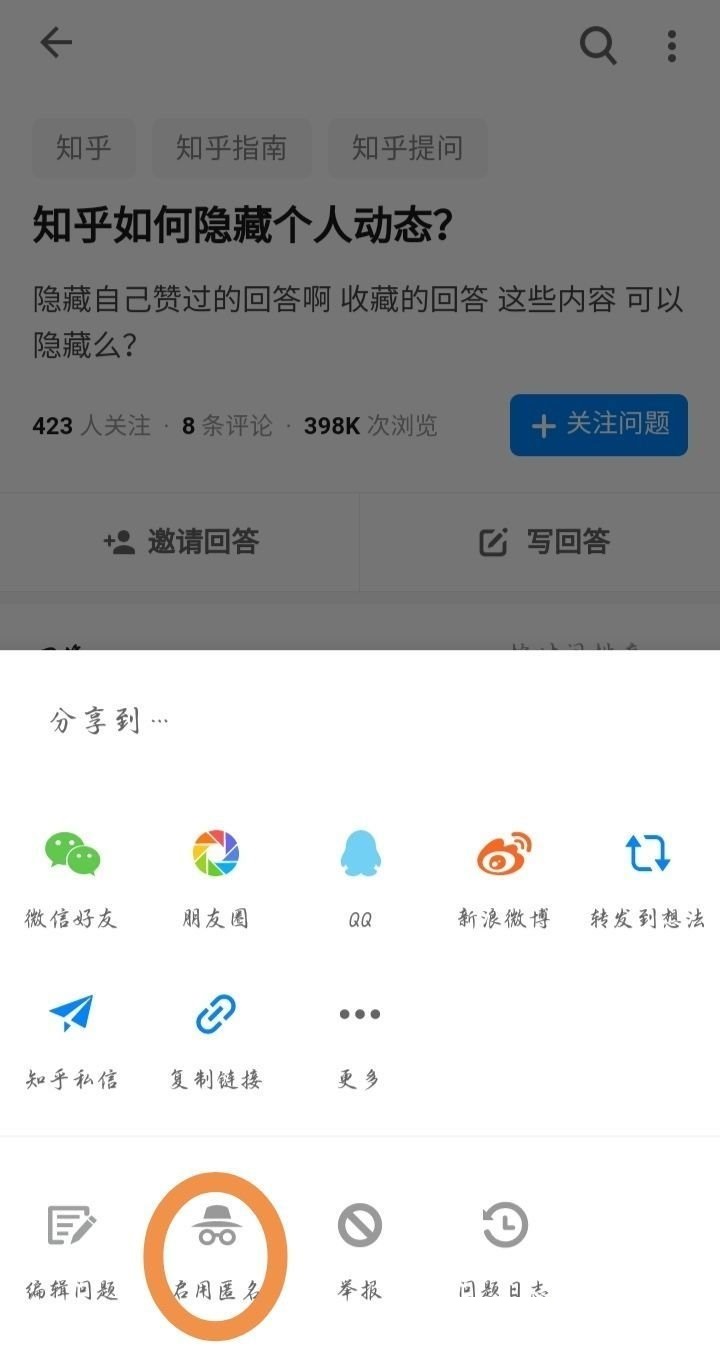Select the 知乎指南 topic tag

[231, 148]
